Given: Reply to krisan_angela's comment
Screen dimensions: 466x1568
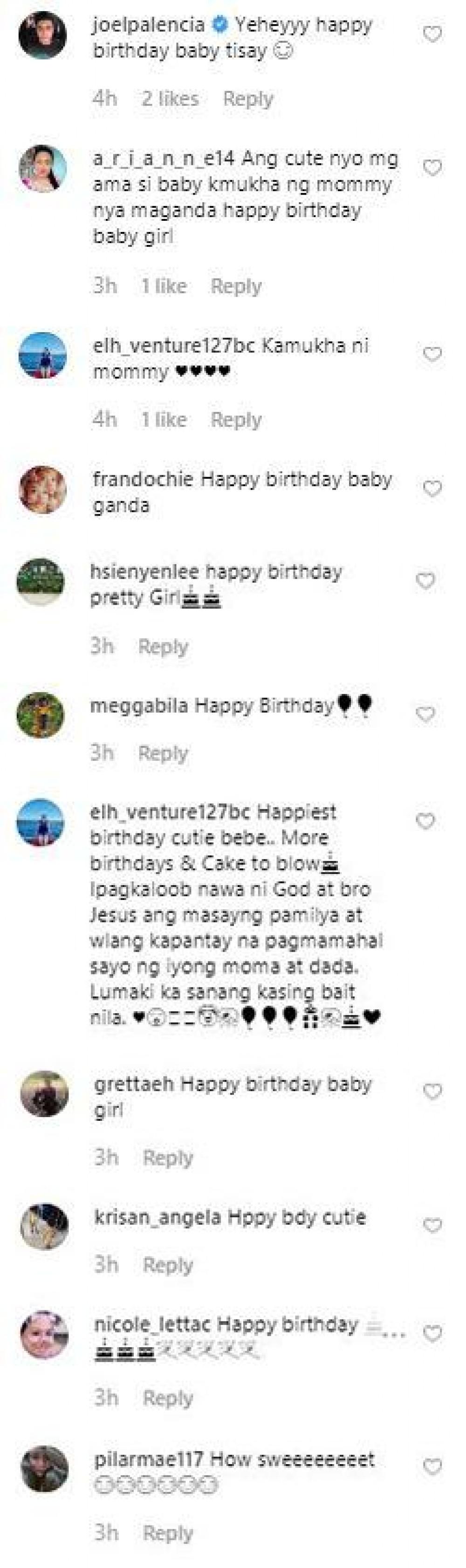Looking at the screenshot, I should [x=167, y=1265].
